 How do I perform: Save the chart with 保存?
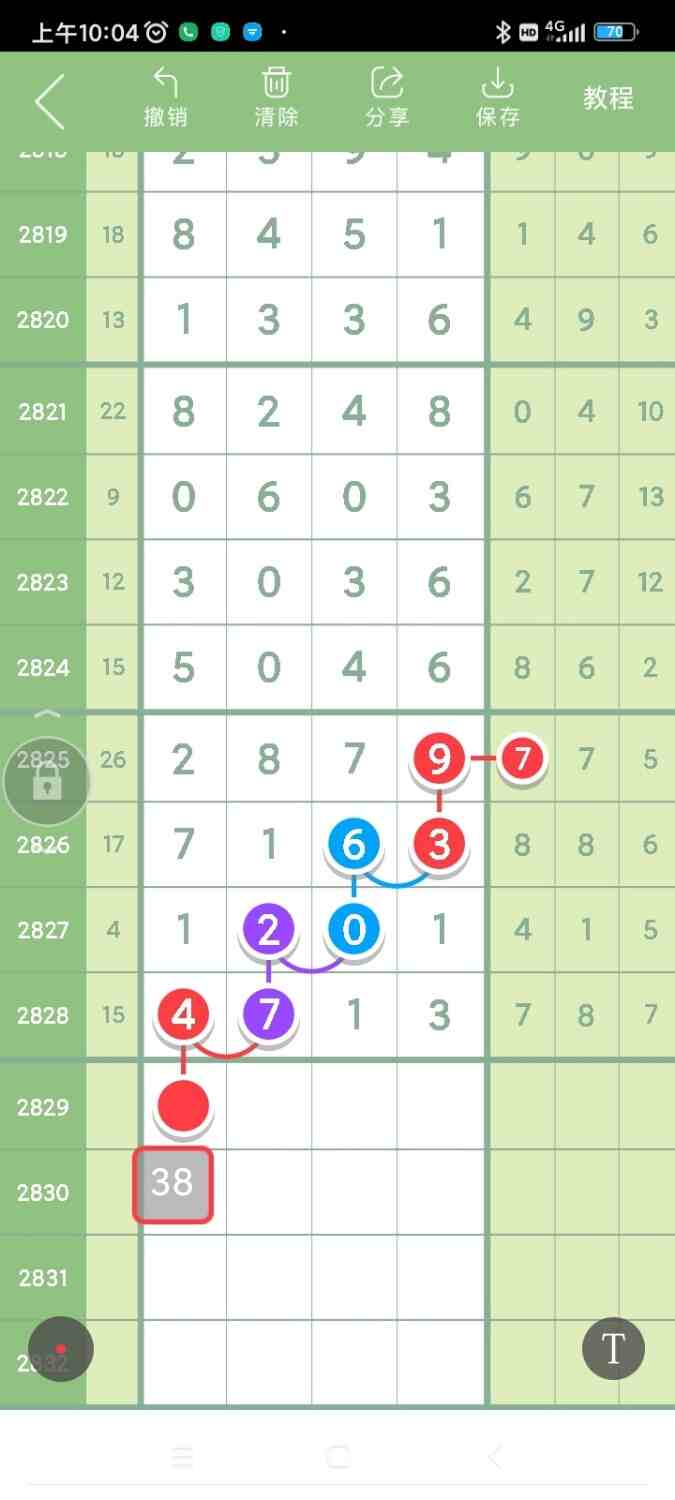pos(497,98)
